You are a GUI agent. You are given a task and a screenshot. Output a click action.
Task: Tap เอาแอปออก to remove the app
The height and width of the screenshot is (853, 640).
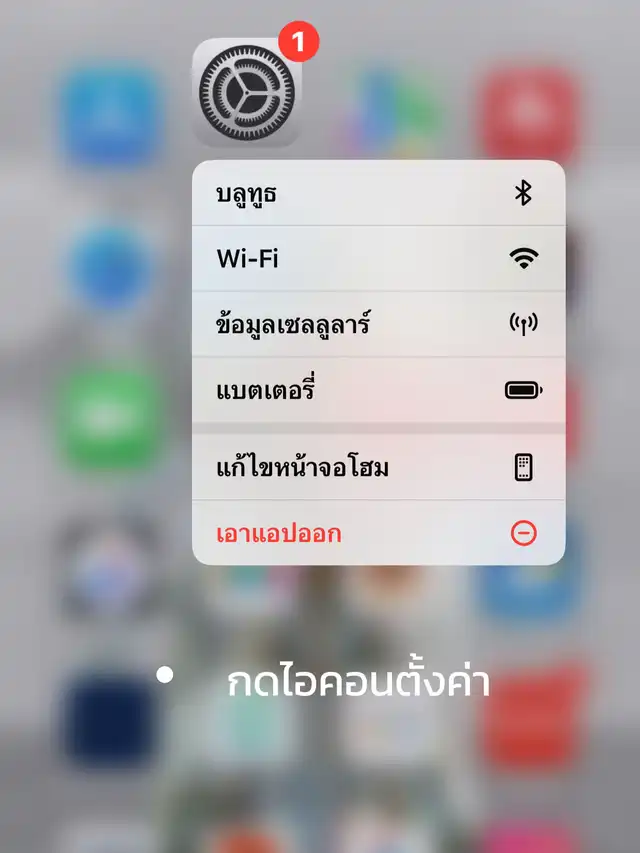[378, 533]
